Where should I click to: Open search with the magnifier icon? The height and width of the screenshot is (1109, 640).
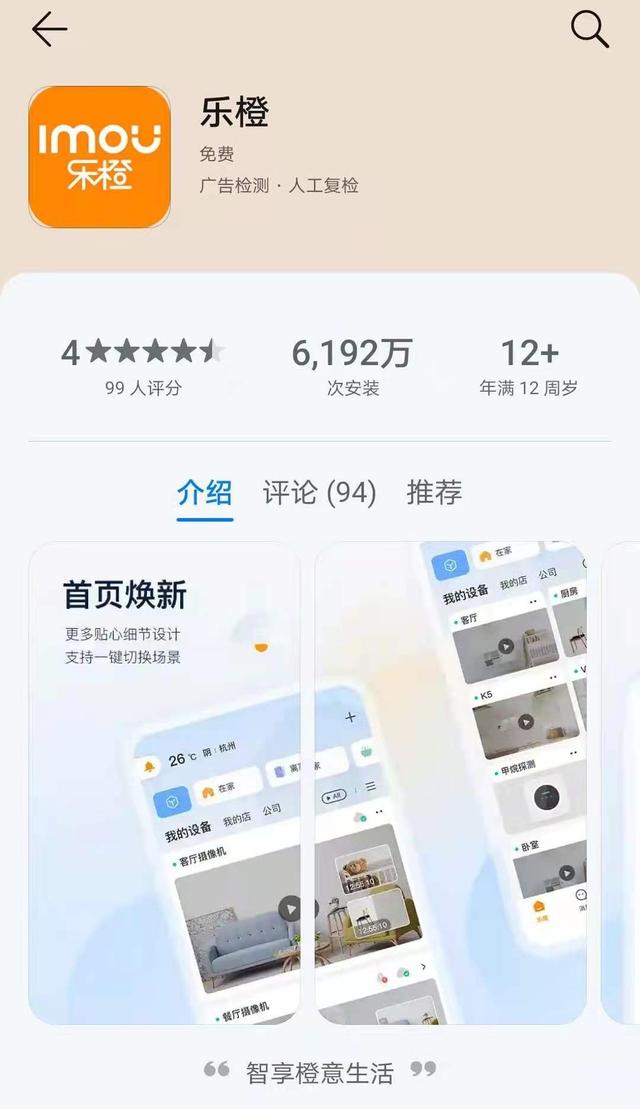point(589,30)
